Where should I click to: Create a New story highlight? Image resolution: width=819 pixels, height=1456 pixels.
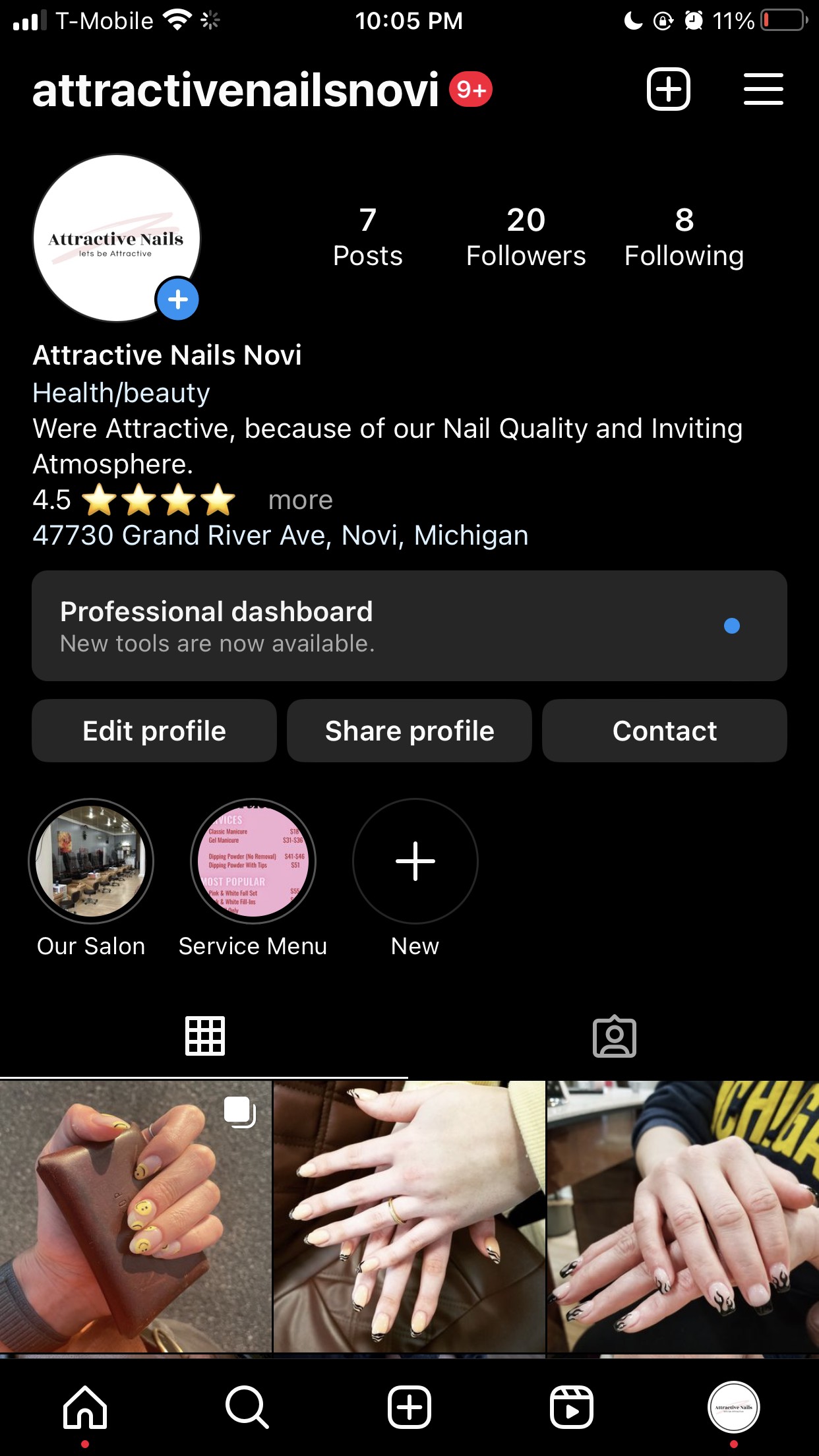(x=415, y=861)
